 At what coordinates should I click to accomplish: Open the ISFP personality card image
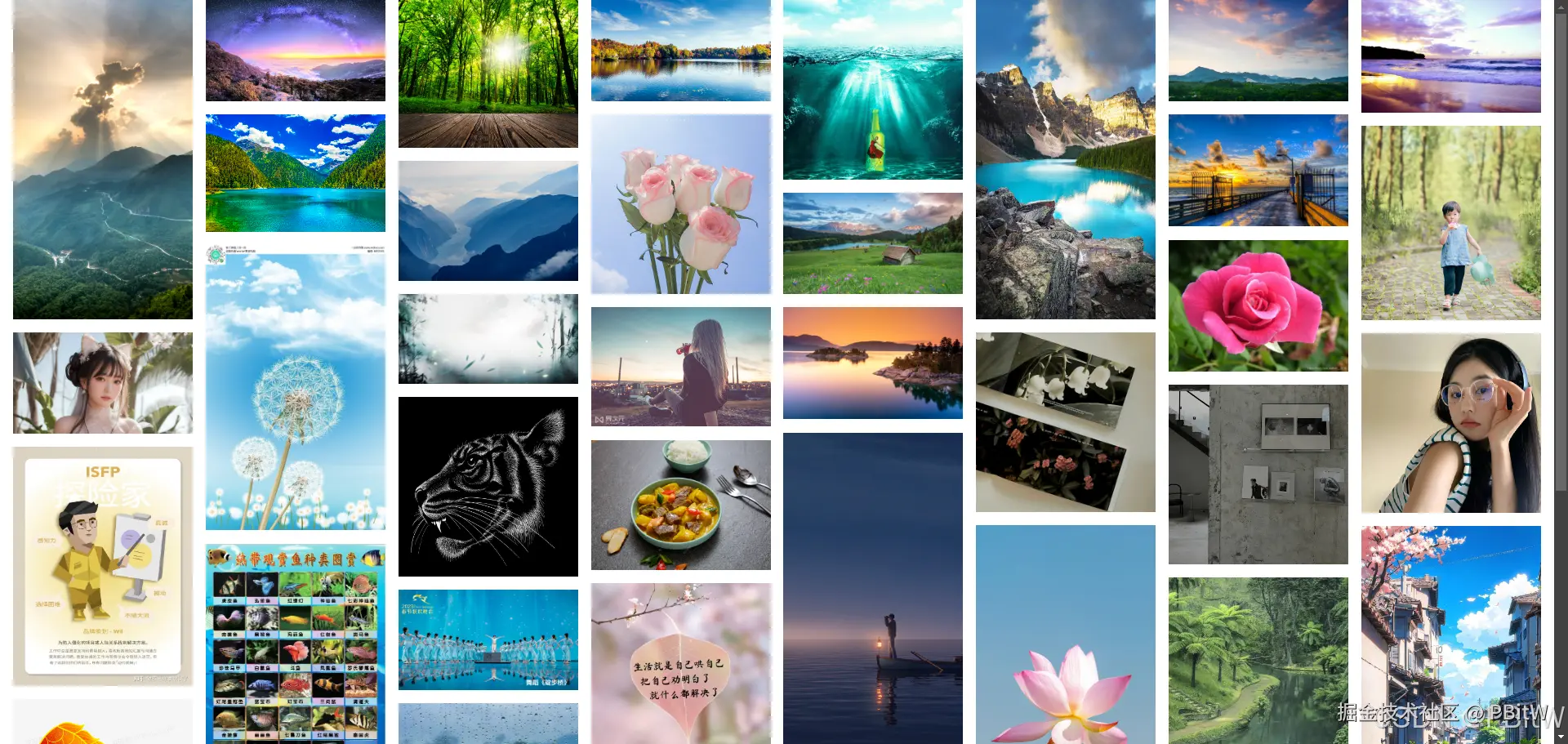tap(103, 566)
